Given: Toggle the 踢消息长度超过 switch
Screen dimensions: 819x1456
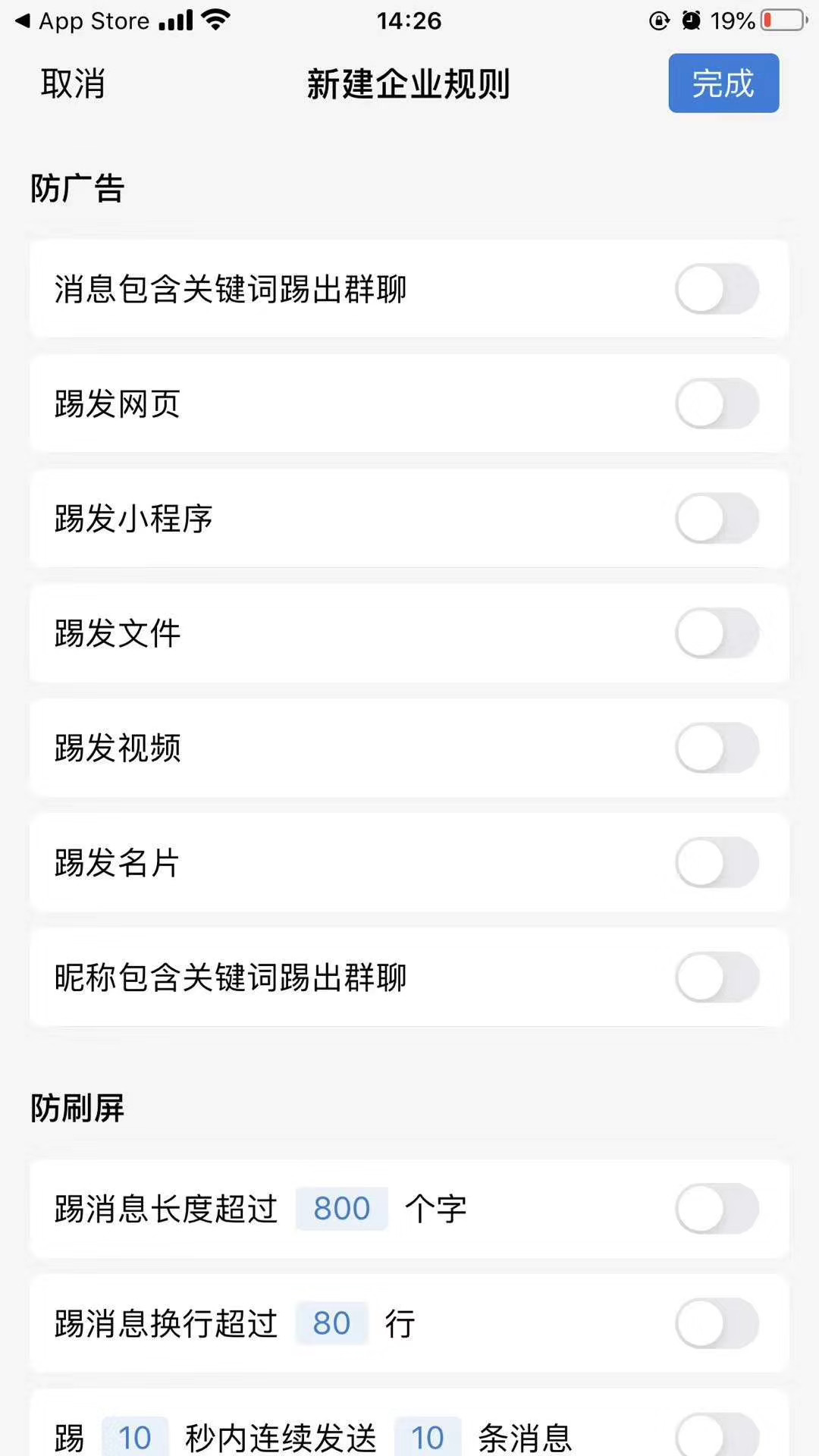Looking at the screenshot, I should coord(717,1209).
